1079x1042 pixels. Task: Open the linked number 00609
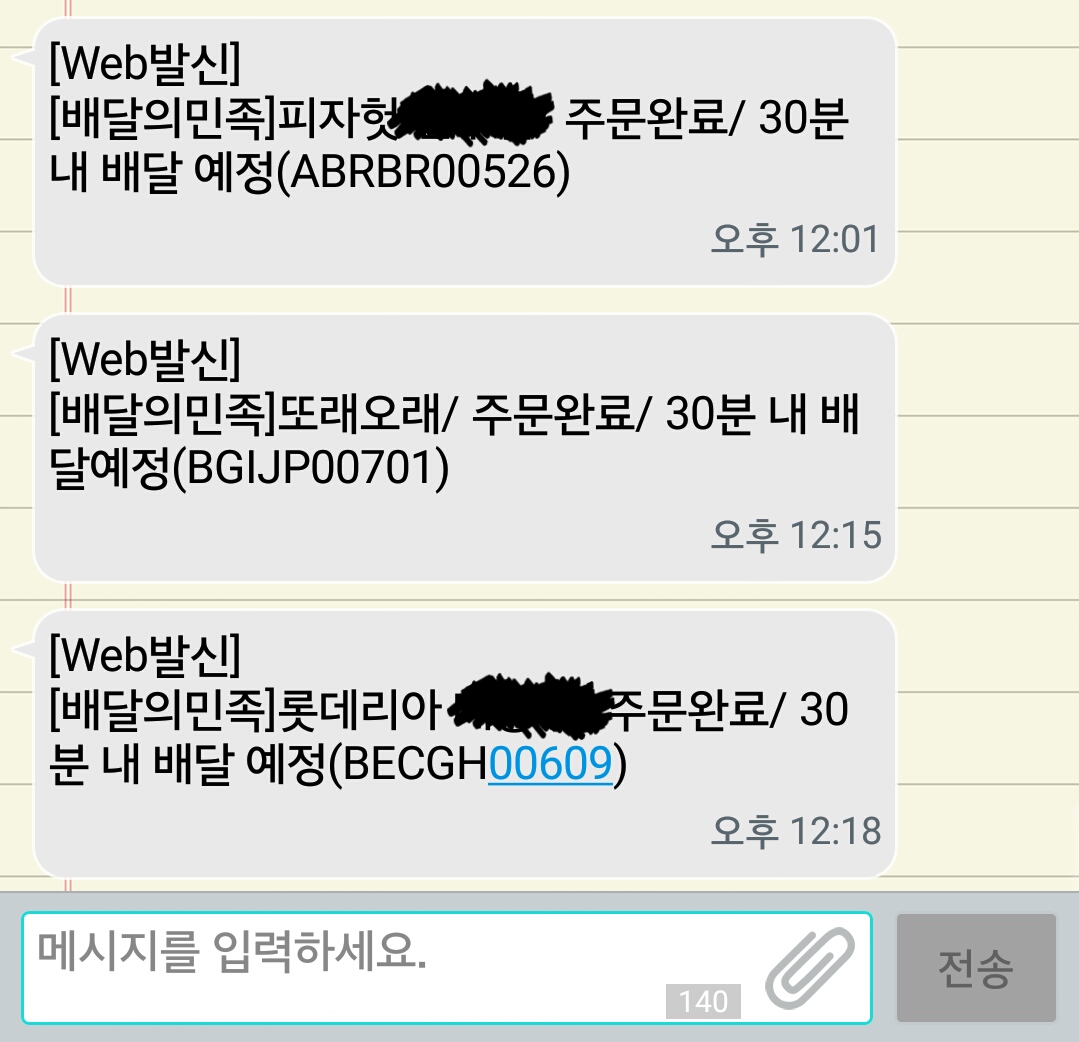[x=549, y=765]
